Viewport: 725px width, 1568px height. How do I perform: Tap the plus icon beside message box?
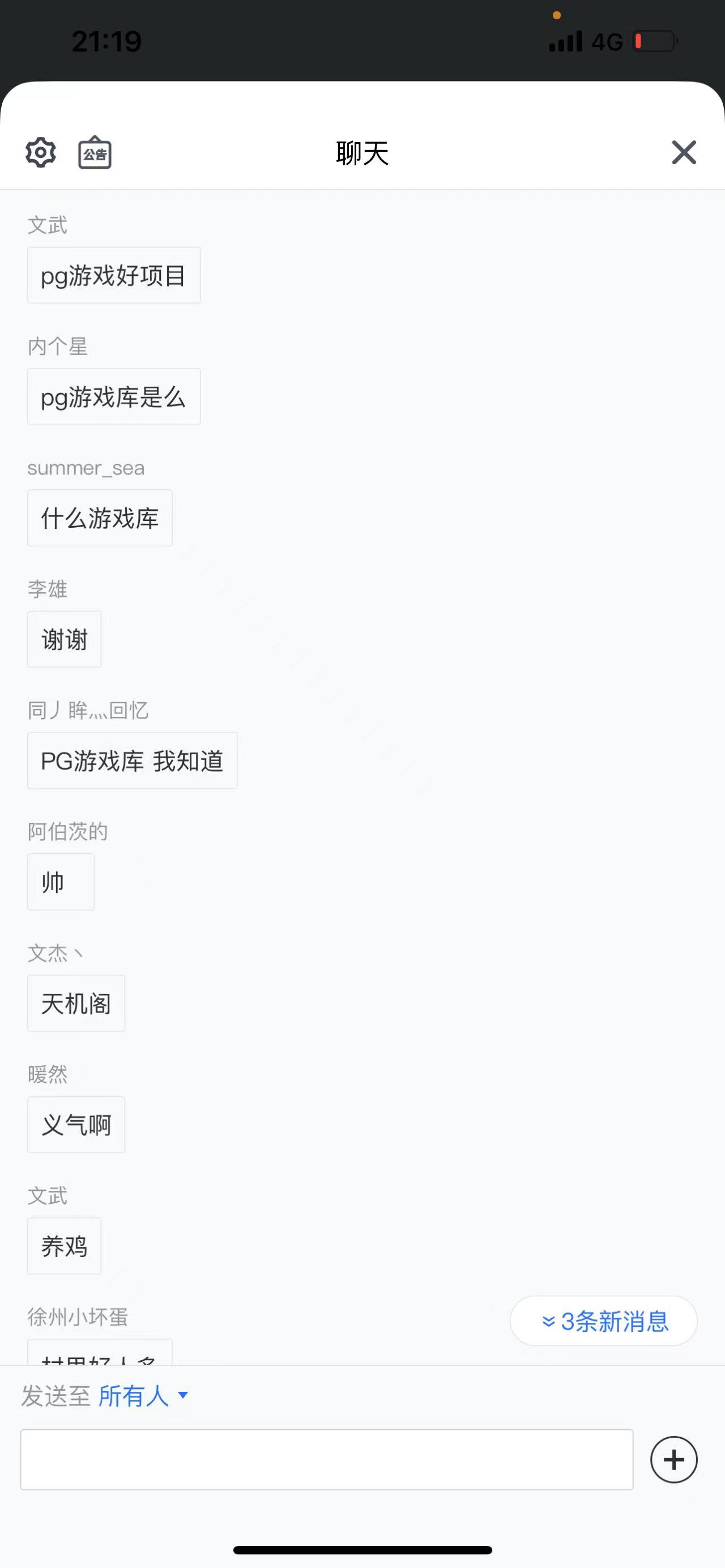coord(674,1460)
